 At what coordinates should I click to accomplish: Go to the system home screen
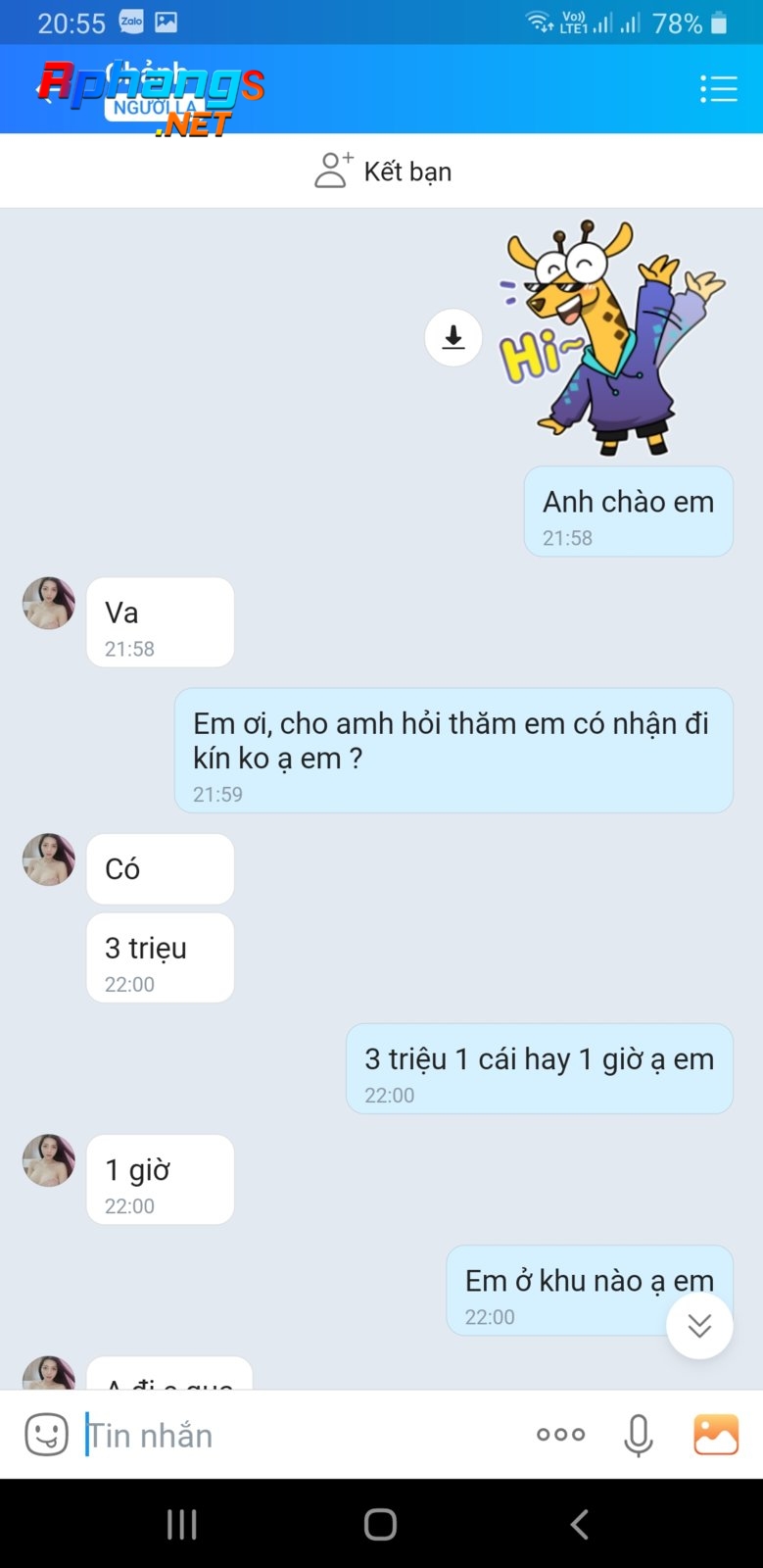[380, 1524]
